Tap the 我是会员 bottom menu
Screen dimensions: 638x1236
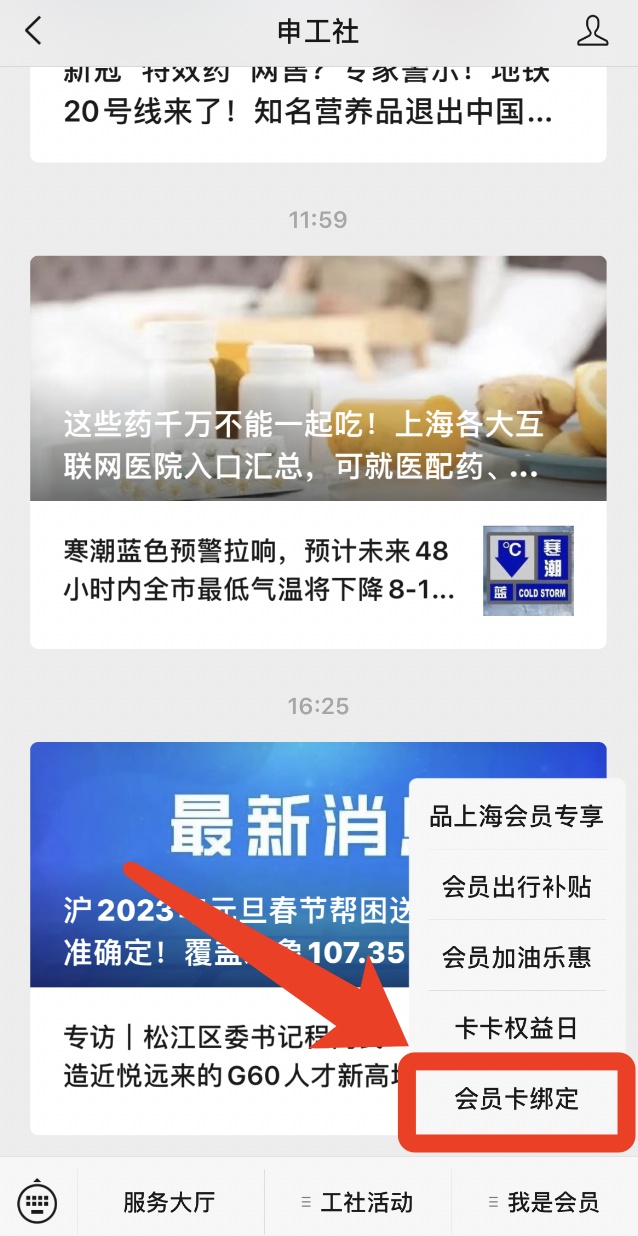point(544,1202)
